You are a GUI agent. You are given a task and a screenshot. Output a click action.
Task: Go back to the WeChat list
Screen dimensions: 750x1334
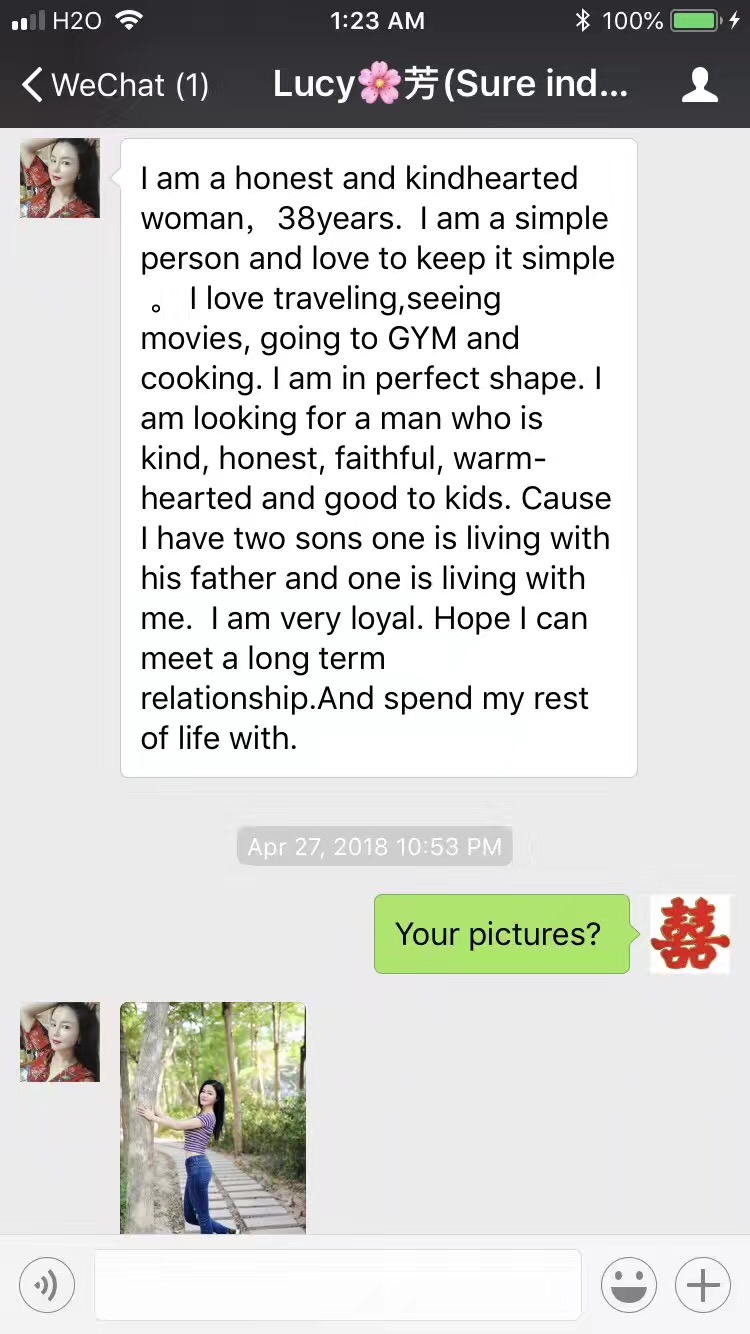(x=114, y=85)
